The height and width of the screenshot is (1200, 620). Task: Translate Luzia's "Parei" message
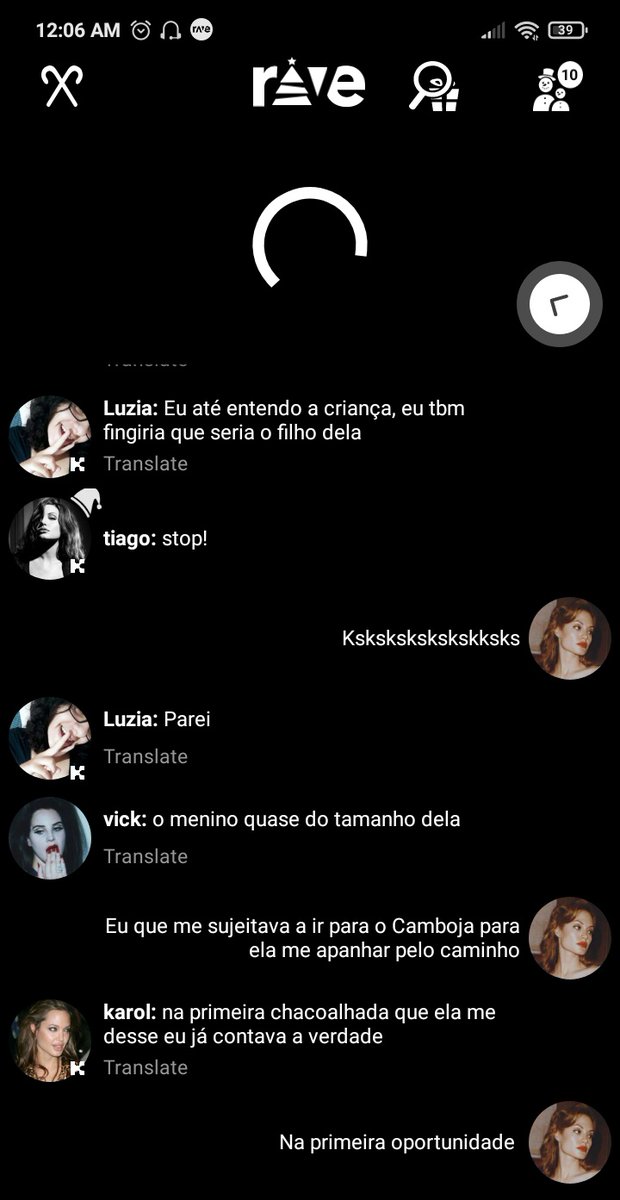pos(146,756)
